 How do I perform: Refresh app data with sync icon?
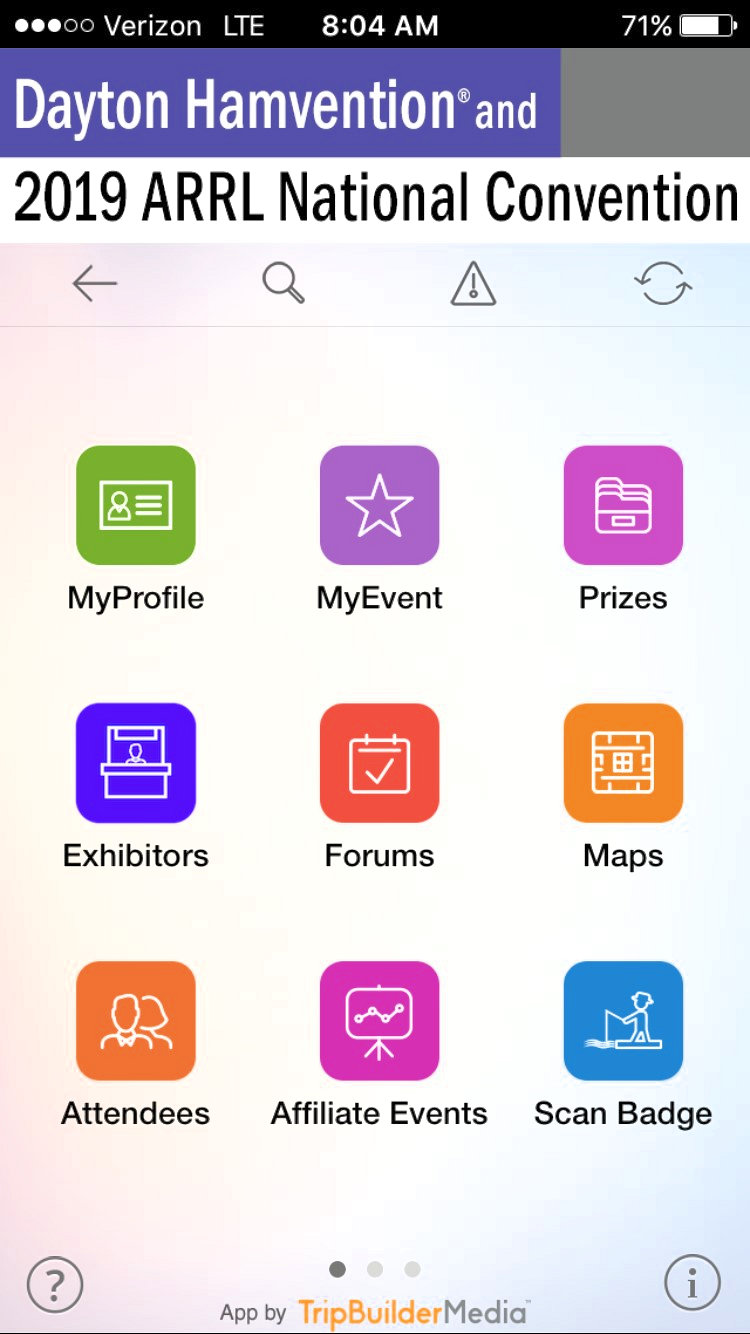coord(663,285)
